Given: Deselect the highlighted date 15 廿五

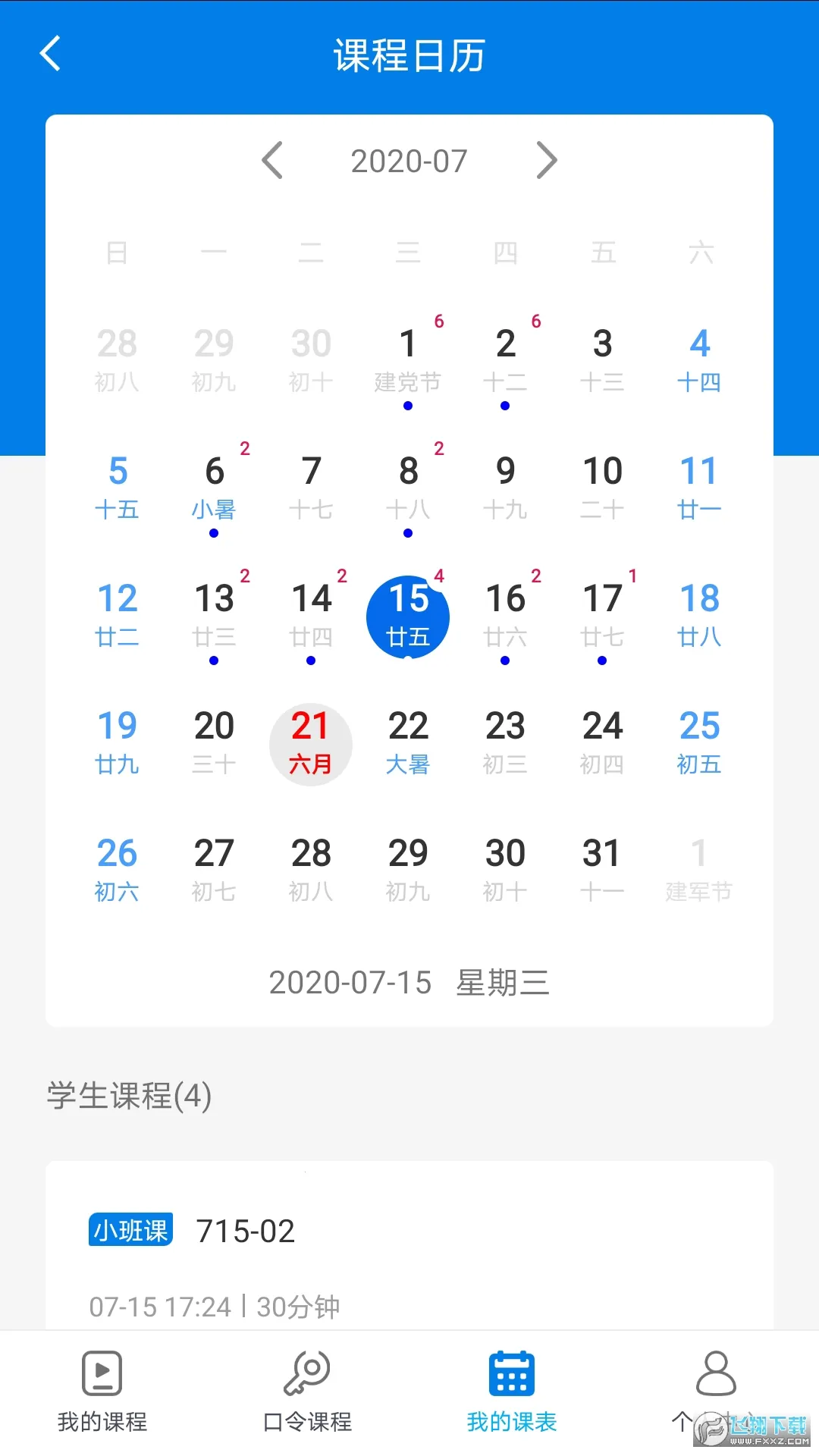Looking at the screenshot, I should coord(407,616).
